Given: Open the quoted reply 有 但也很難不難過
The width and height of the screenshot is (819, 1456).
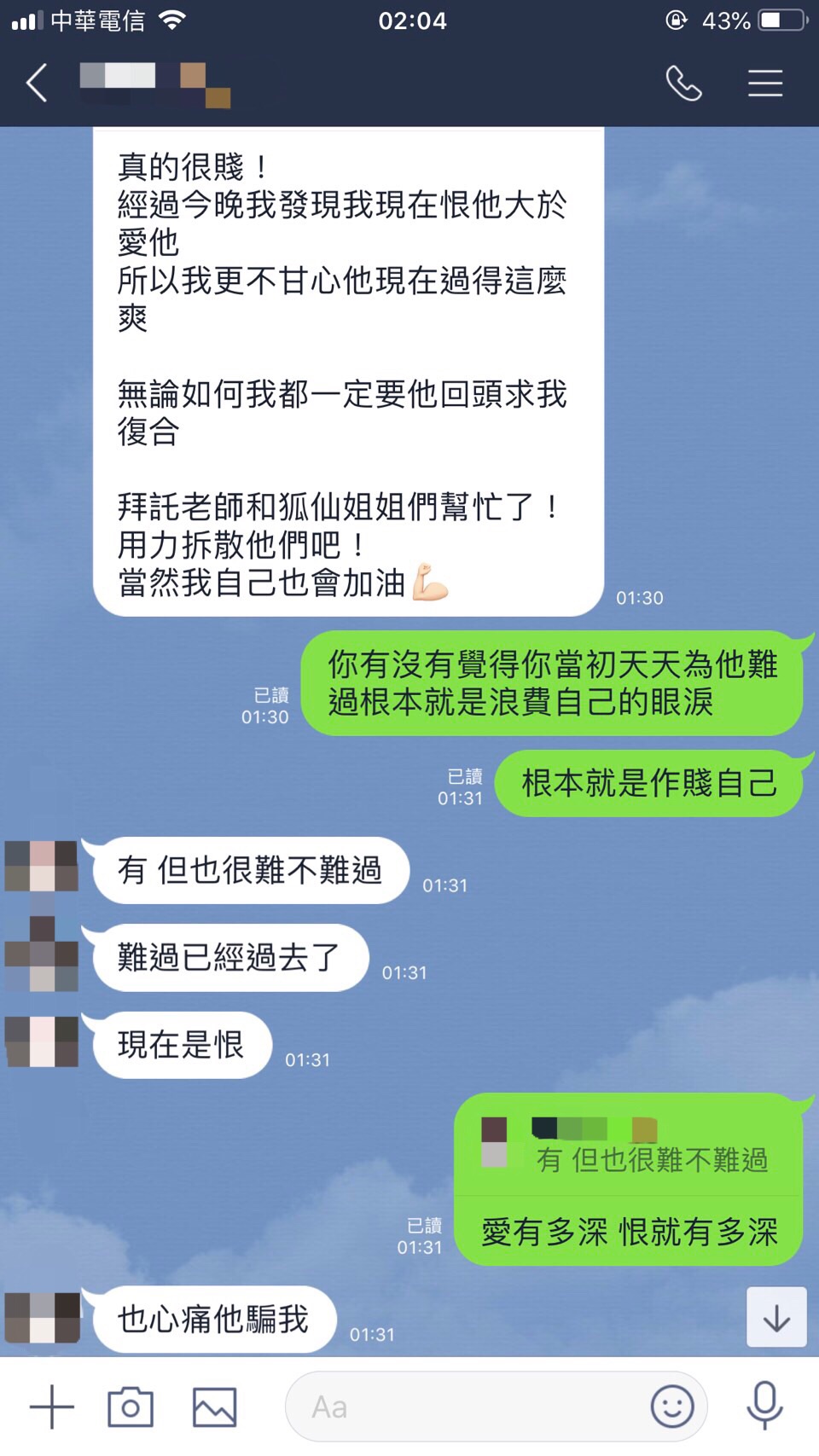Looking at the screenshot, I should (628, 1147).
